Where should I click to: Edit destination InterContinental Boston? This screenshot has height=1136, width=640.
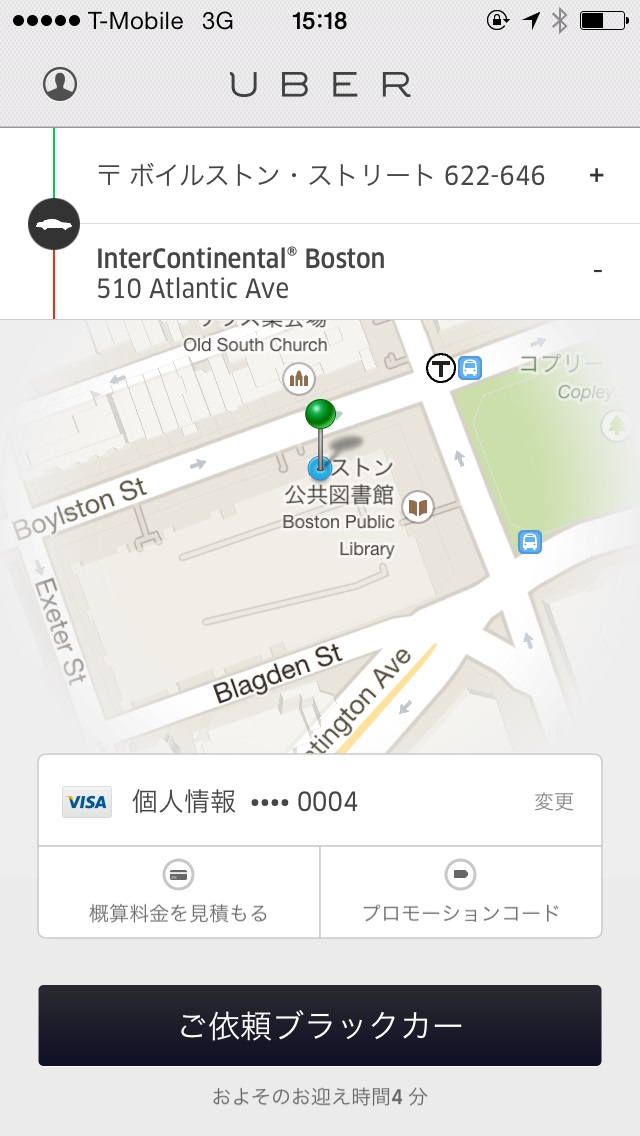tap(241, 272)
